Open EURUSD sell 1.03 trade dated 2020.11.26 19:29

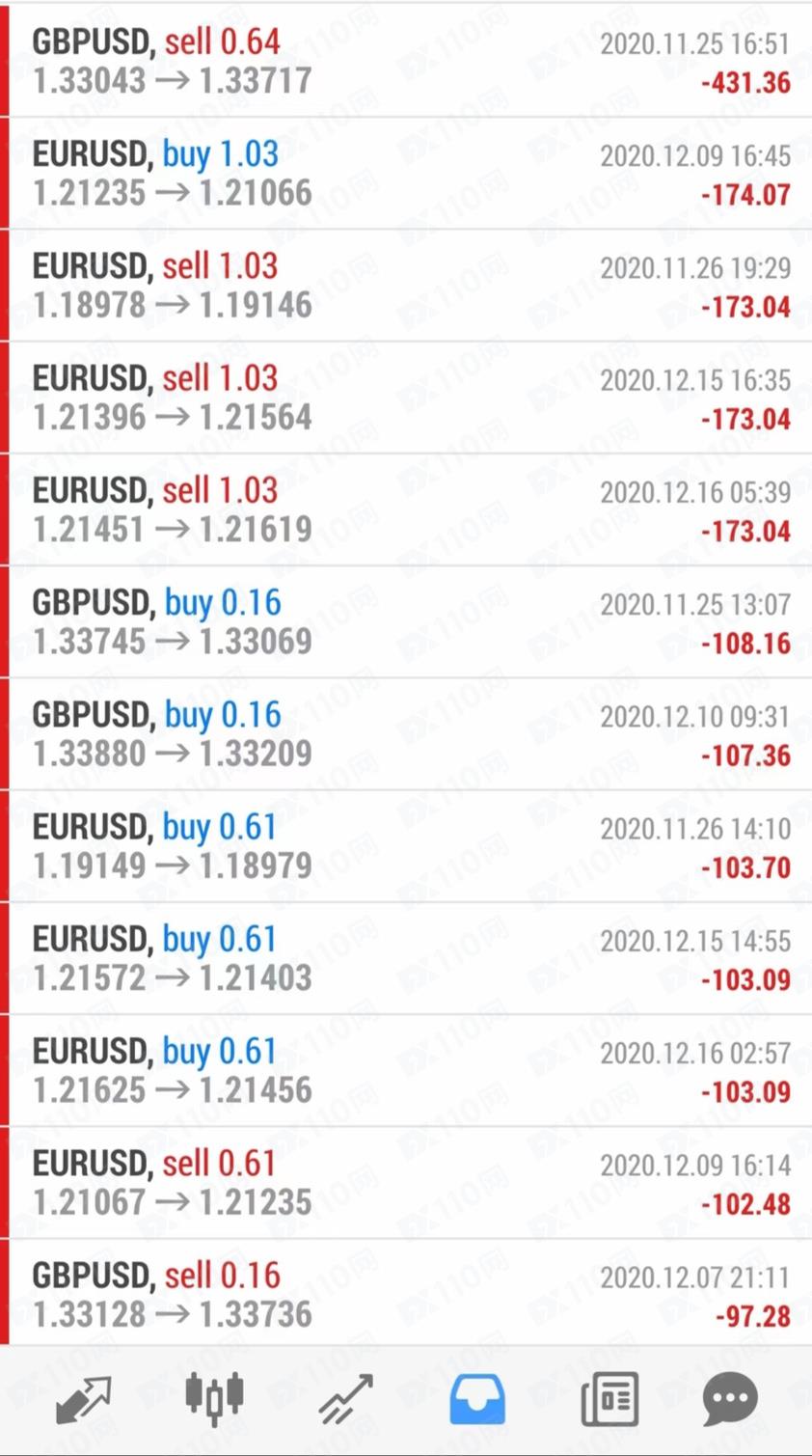click(410, 286)
